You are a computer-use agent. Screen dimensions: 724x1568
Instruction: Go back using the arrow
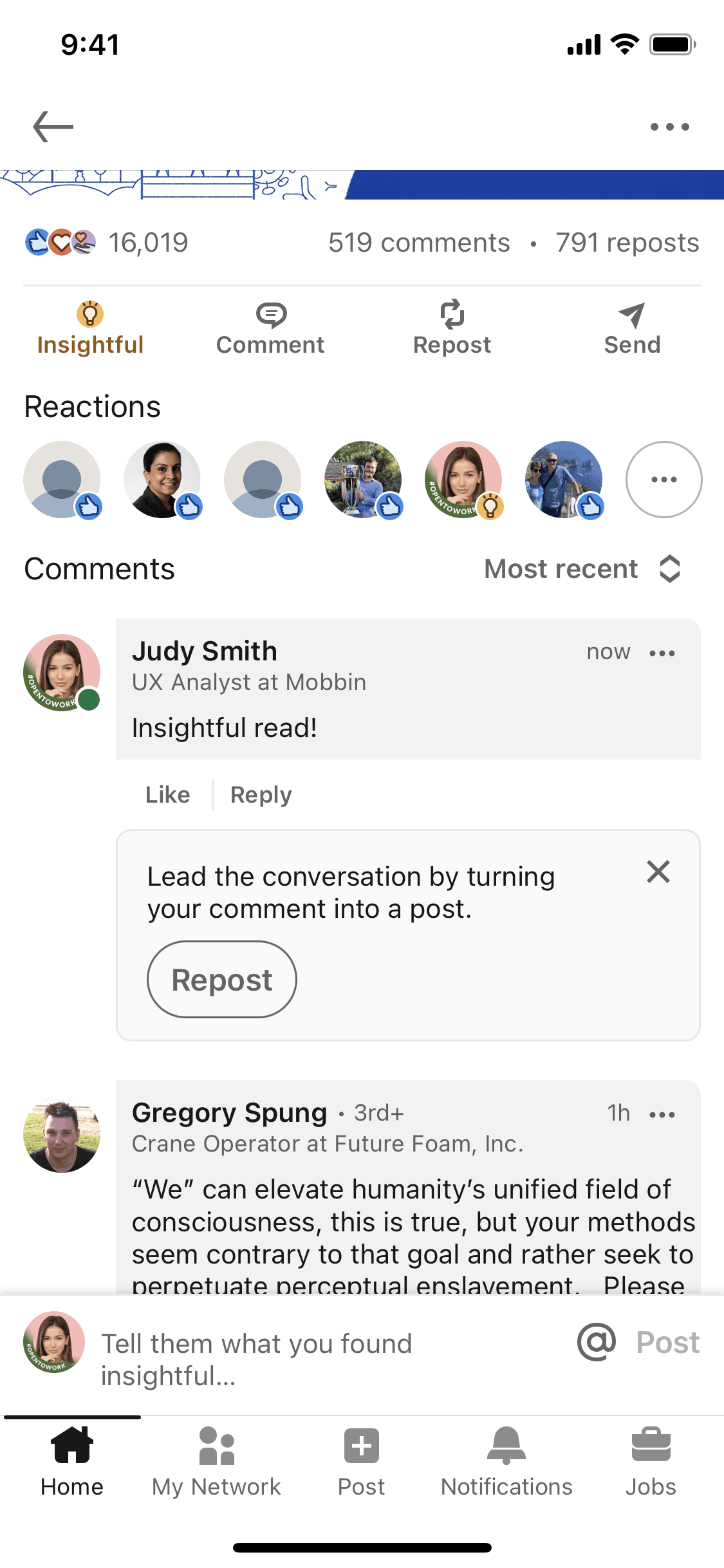point(53,127)
